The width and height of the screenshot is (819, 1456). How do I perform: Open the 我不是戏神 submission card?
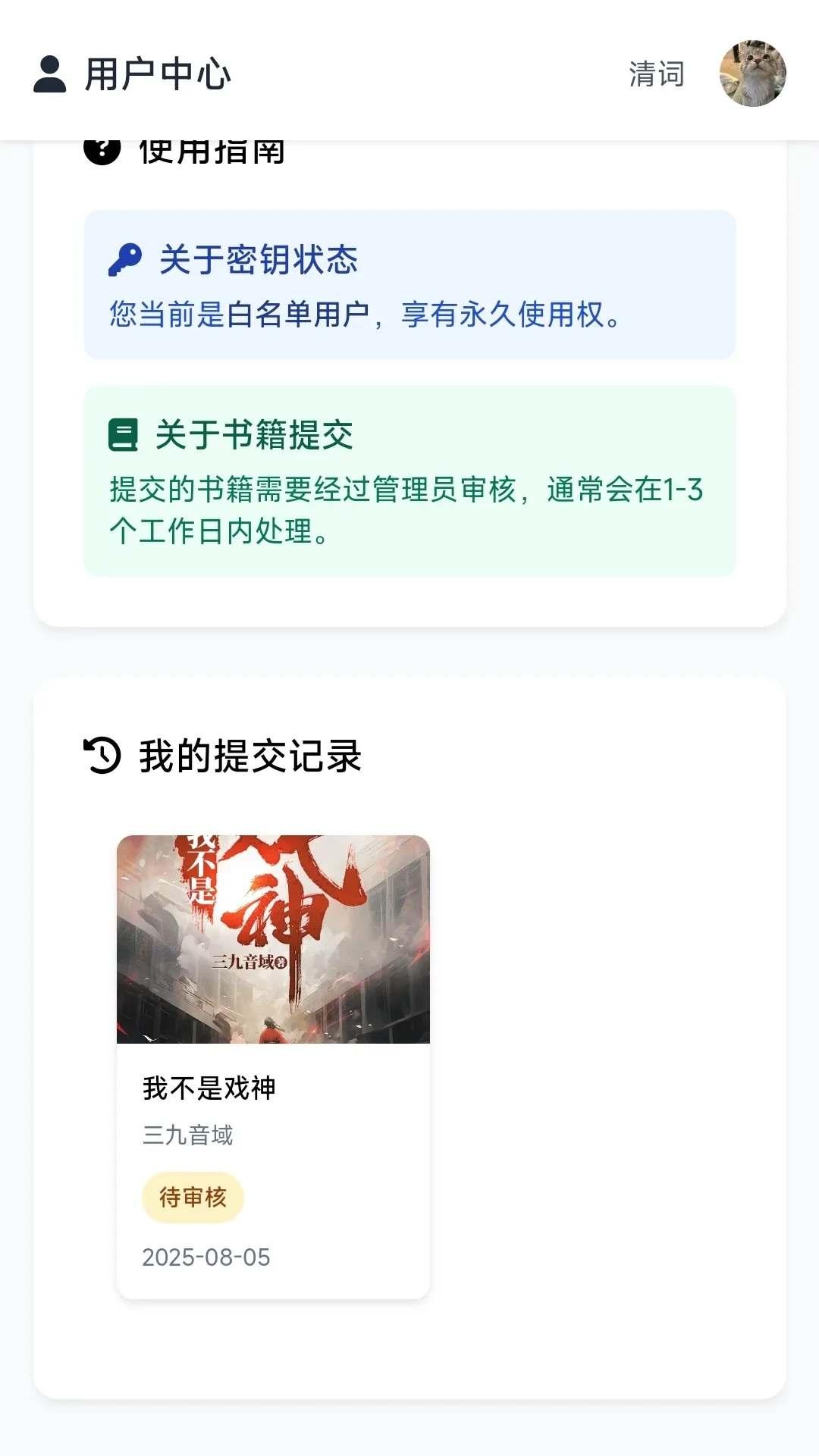pos(273,1066)
